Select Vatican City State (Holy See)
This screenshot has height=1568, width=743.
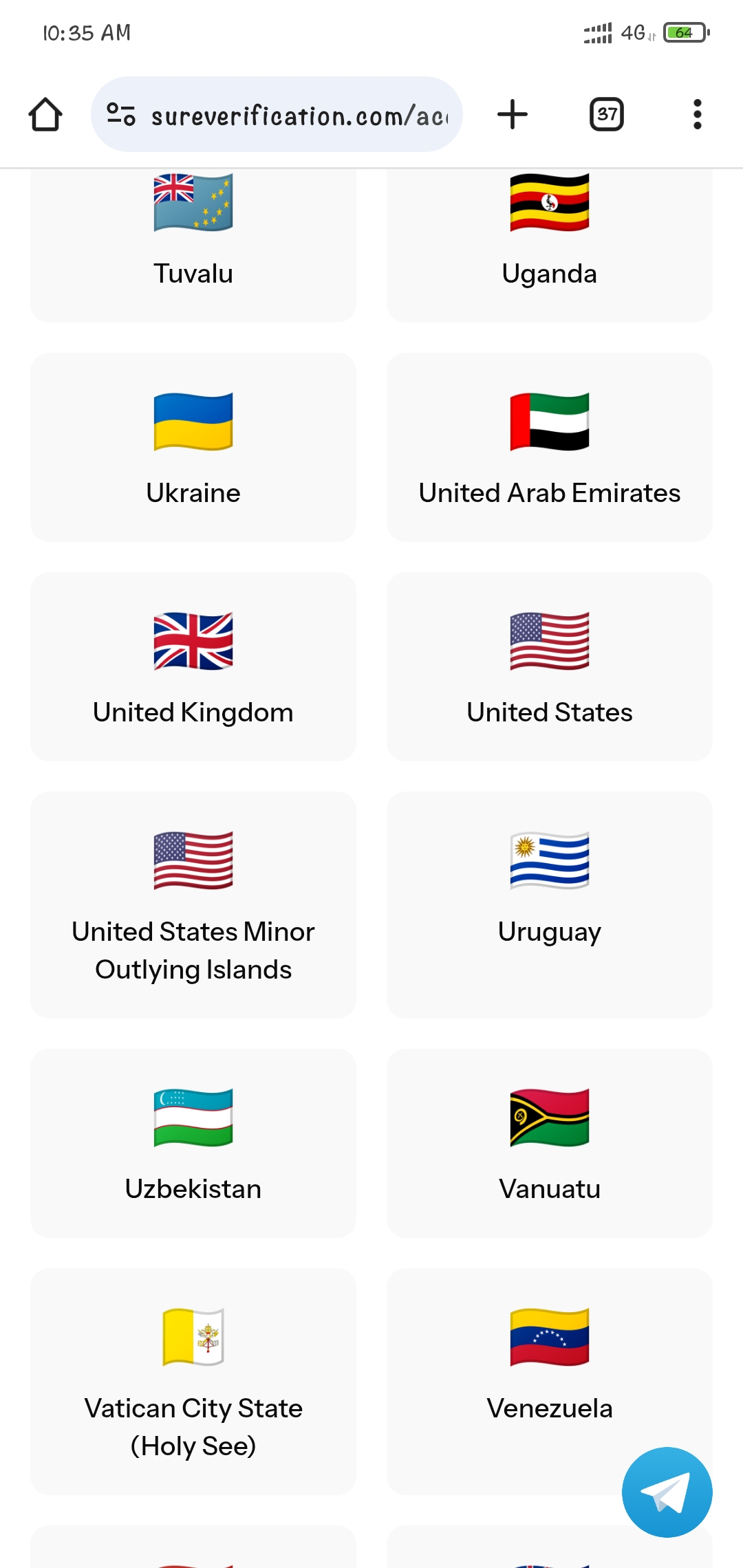(193, 1381)
